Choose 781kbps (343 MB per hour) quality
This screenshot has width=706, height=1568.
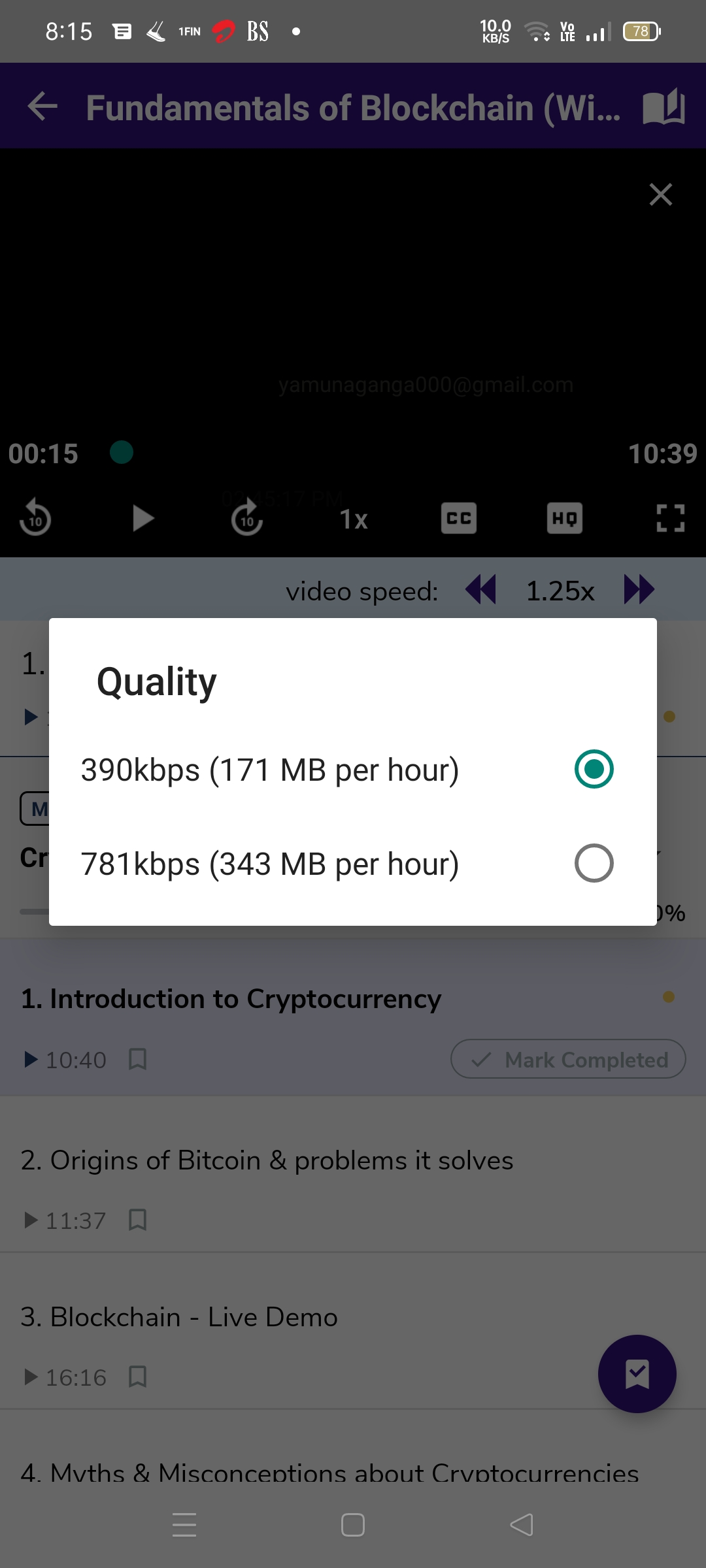pos(594,863)
